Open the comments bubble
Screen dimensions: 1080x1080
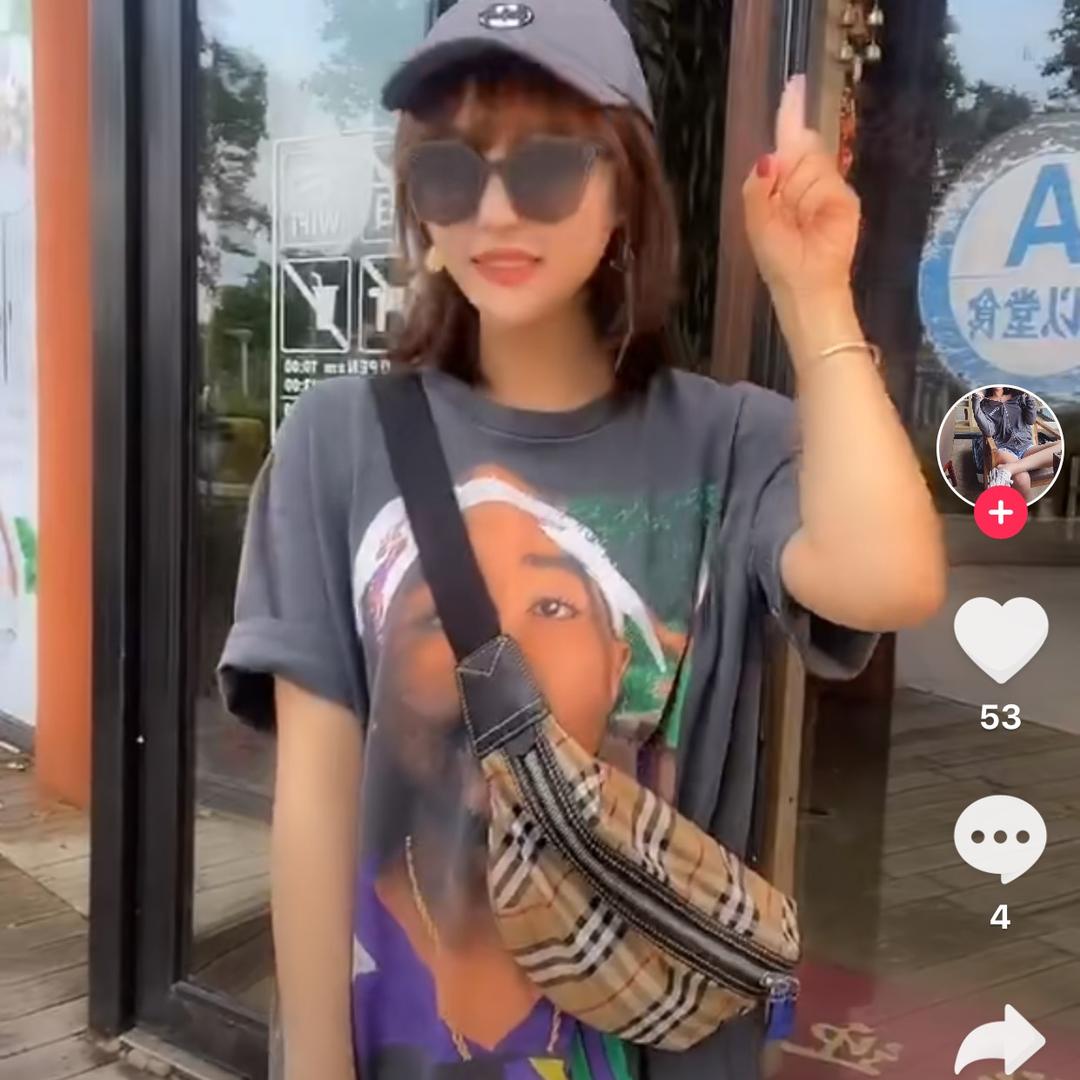pyautogui.click(x=1000, y=838)
